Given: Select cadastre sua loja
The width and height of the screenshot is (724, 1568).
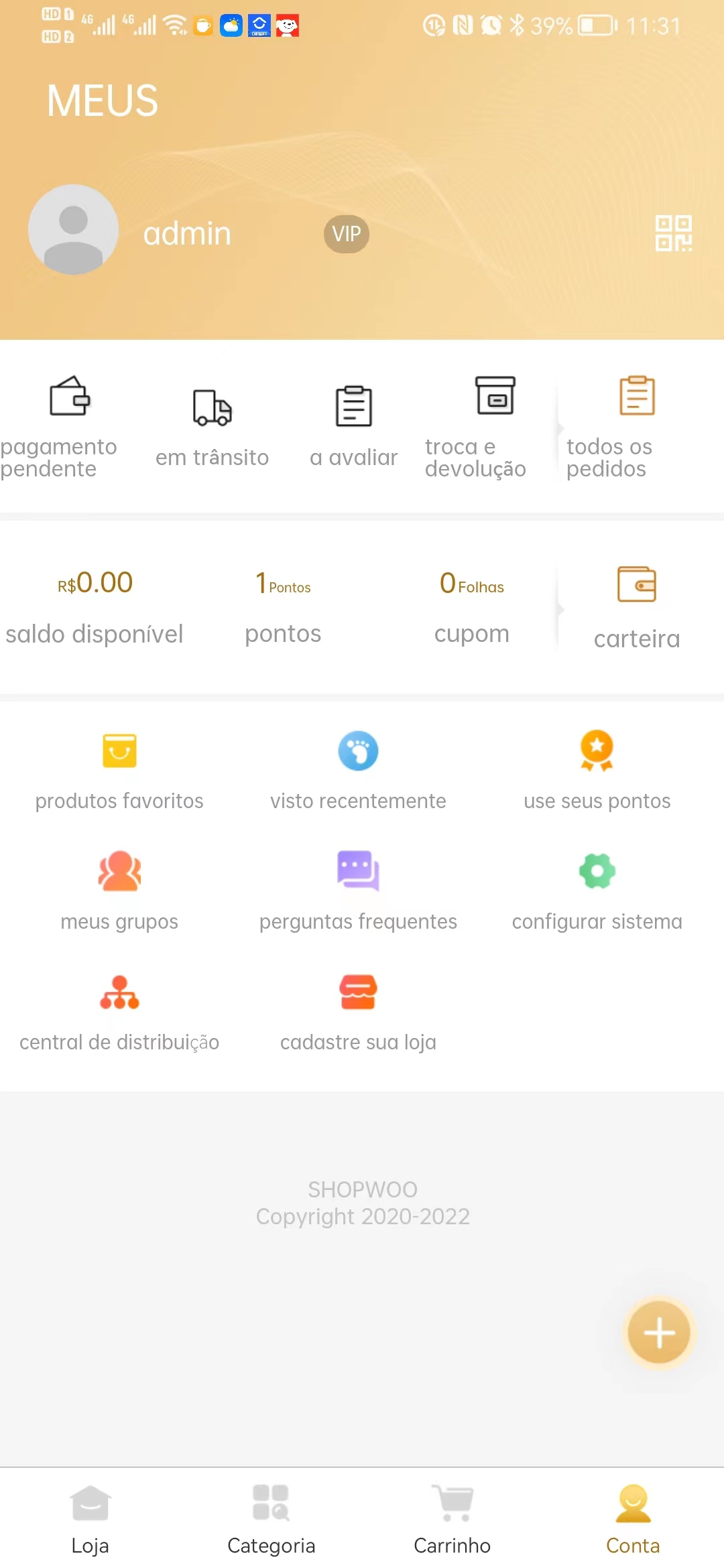Looking at the screenshot, I should [x=358, y=1012].
